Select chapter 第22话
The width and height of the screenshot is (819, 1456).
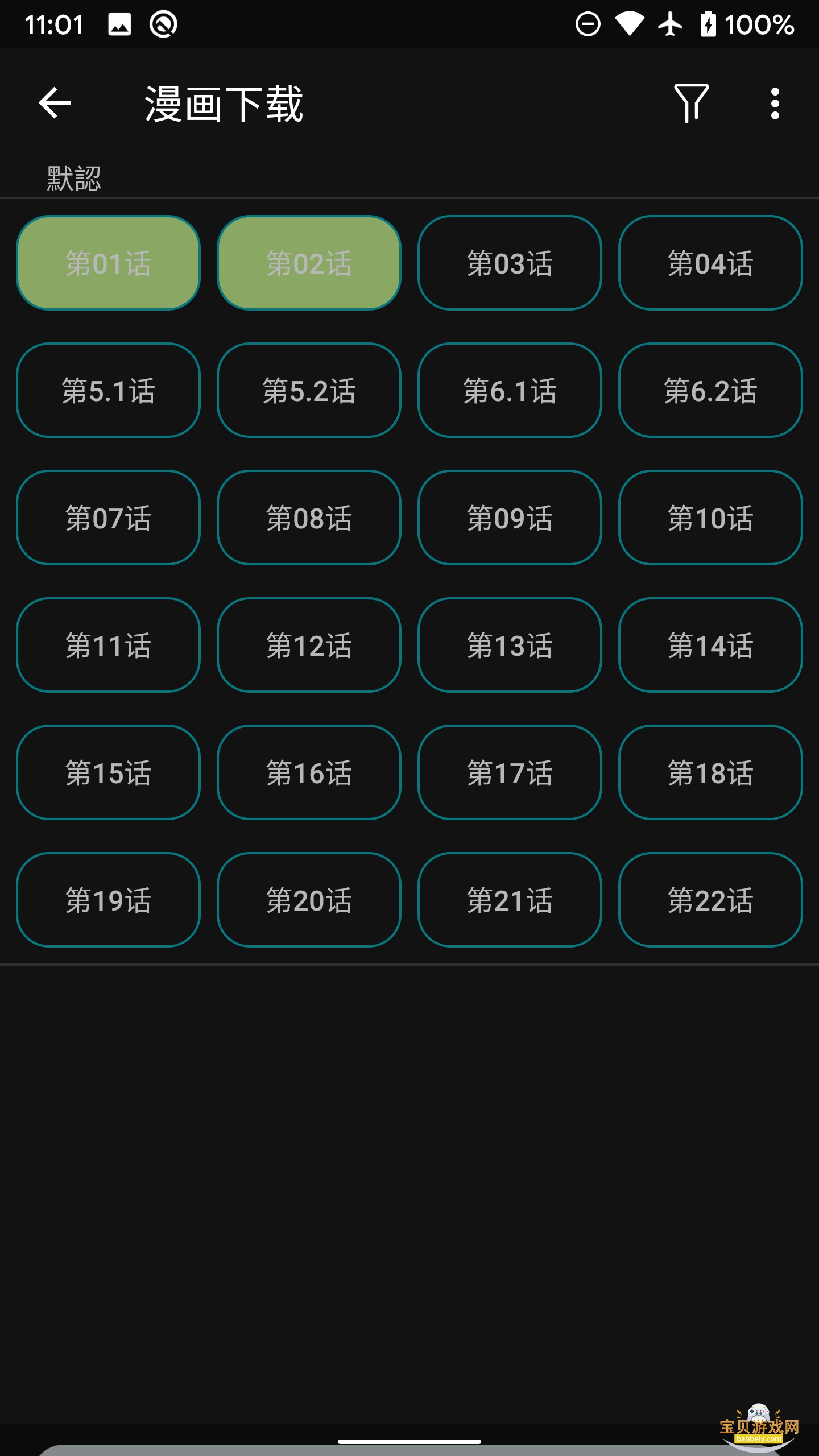pyautogui.click(x=710, y=900)
